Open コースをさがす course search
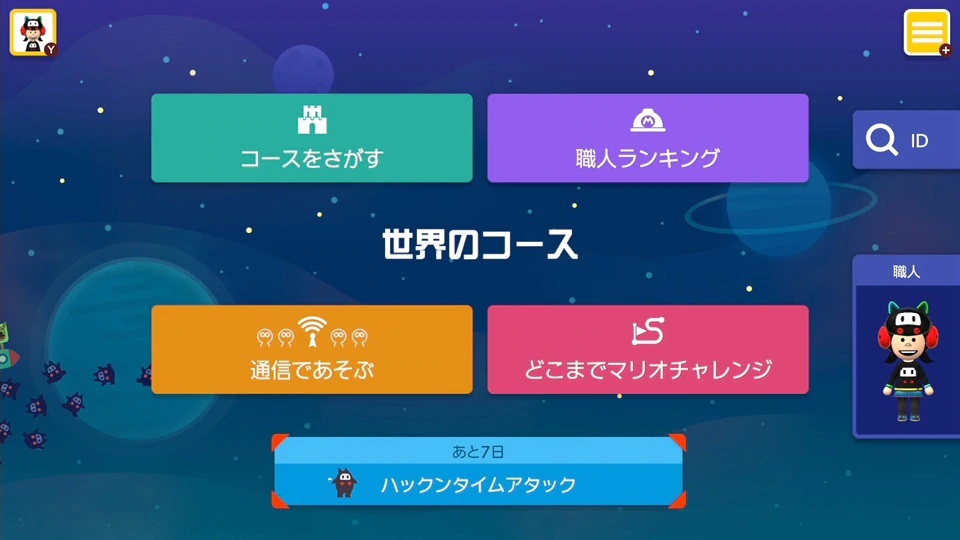 pos(311,138)
